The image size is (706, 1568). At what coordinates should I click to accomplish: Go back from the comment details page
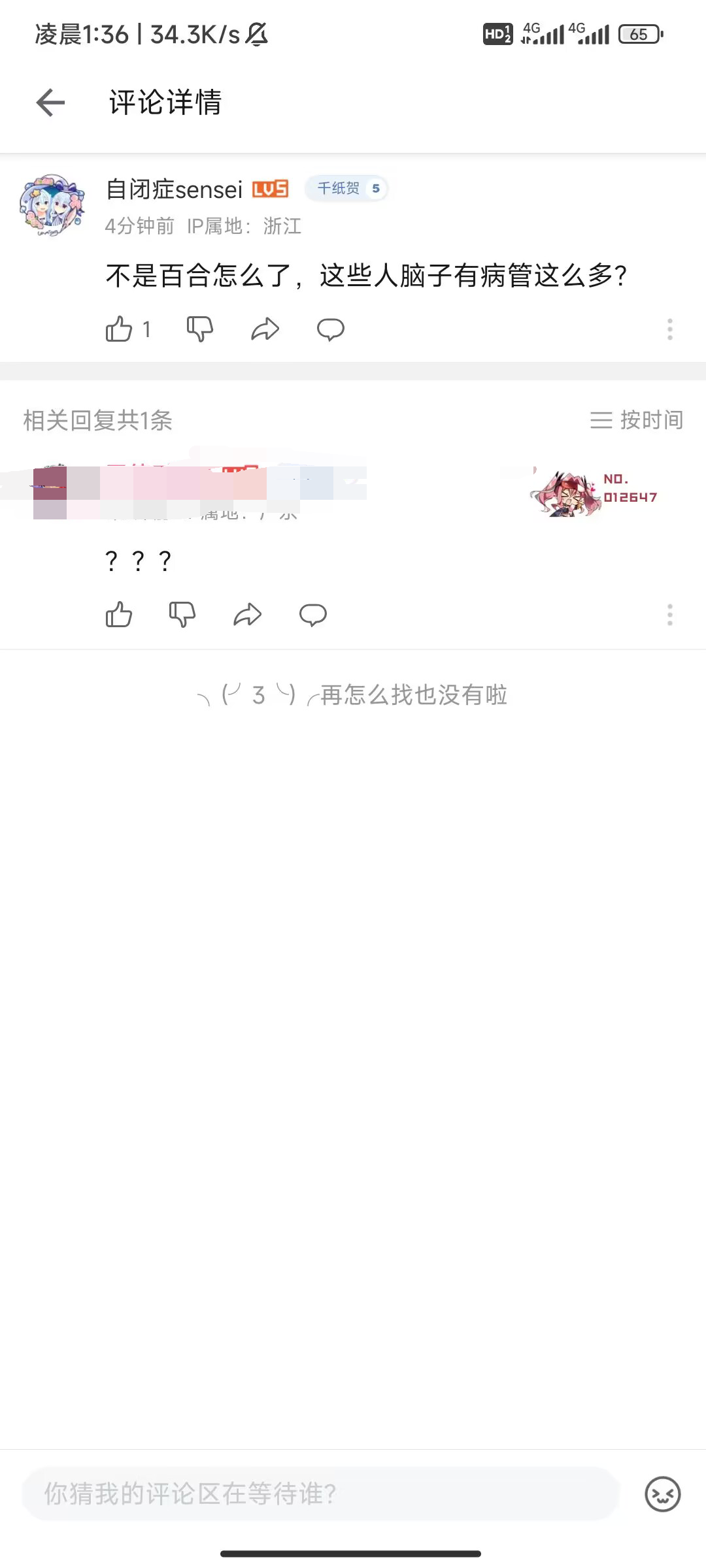tap(50, 103)
